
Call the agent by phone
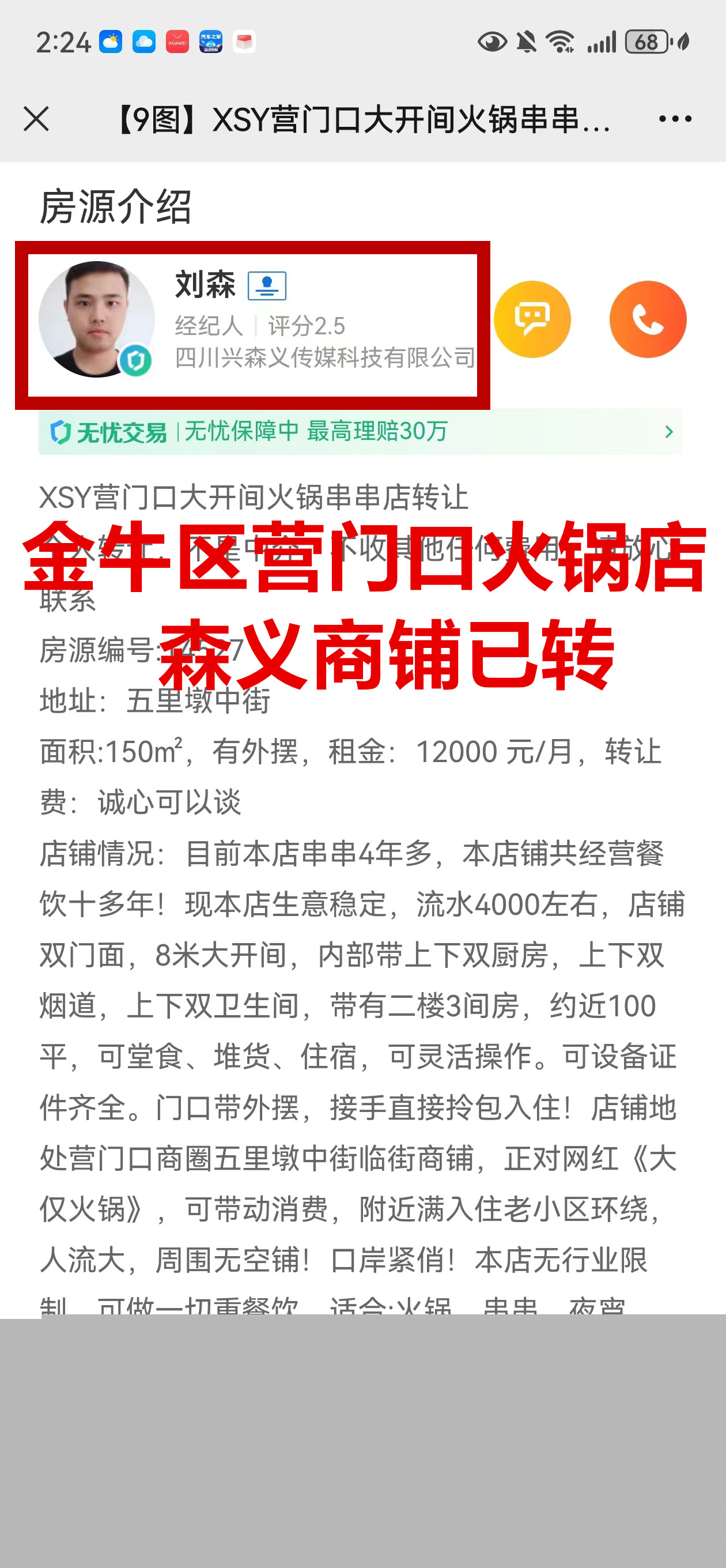click(x=648, y=319)
